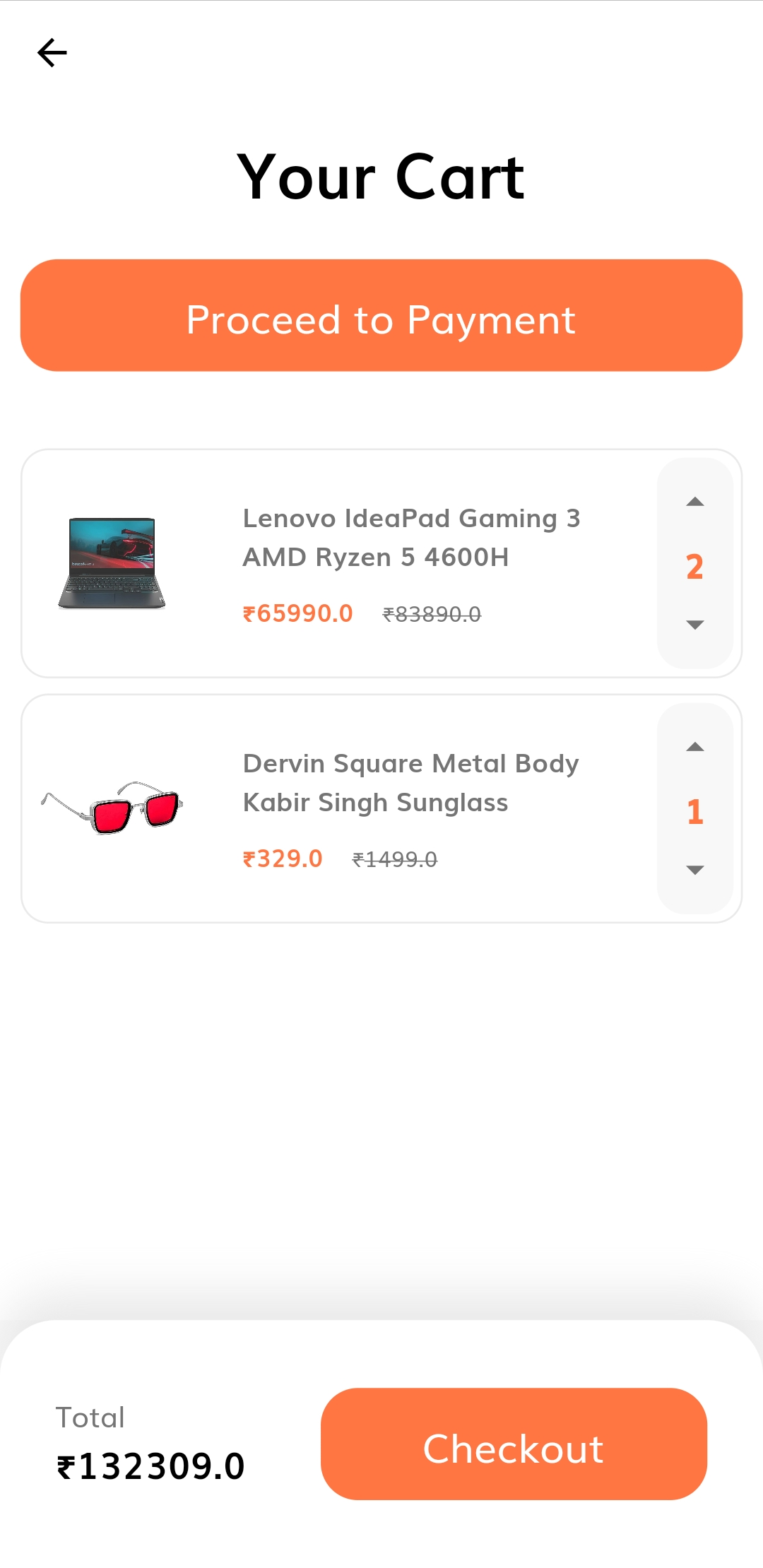763x1568 pixels.
Task: Increase Dervin sunglasses quantity
Action: [695, 747]
